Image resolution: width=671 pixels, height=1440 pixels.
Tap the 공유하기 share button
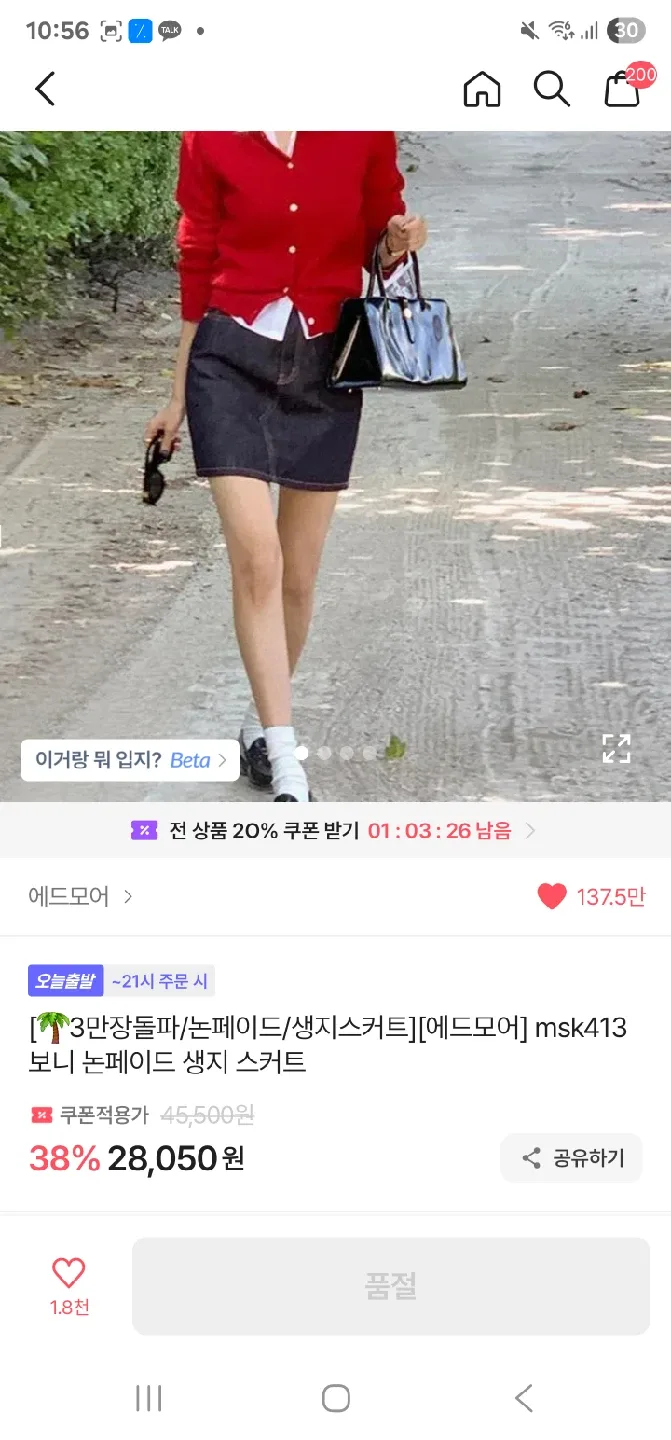tap(572, 1158)
